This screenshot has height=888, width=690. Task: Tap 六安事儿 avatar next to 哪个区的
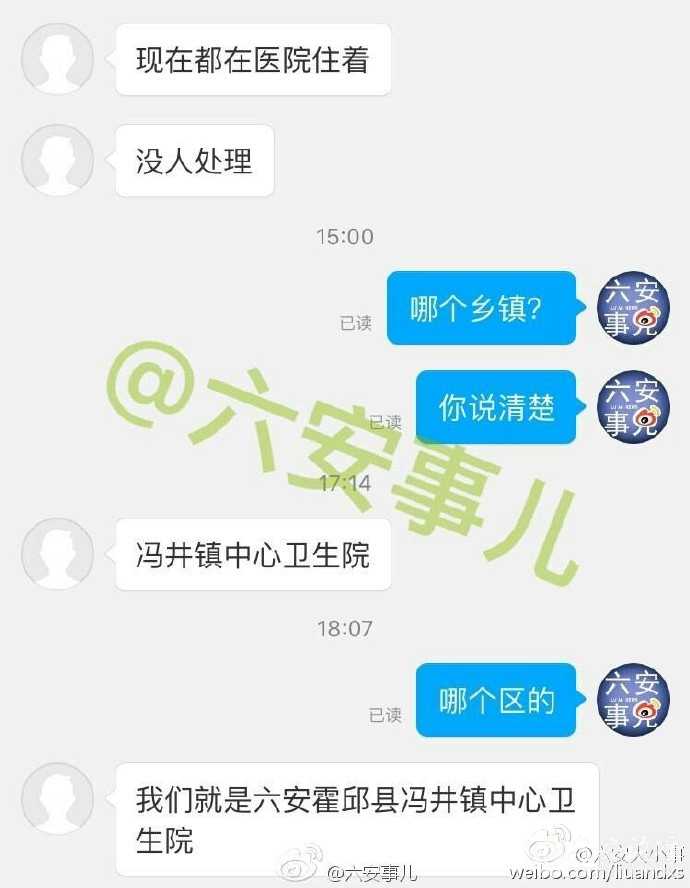pos(632,700)
